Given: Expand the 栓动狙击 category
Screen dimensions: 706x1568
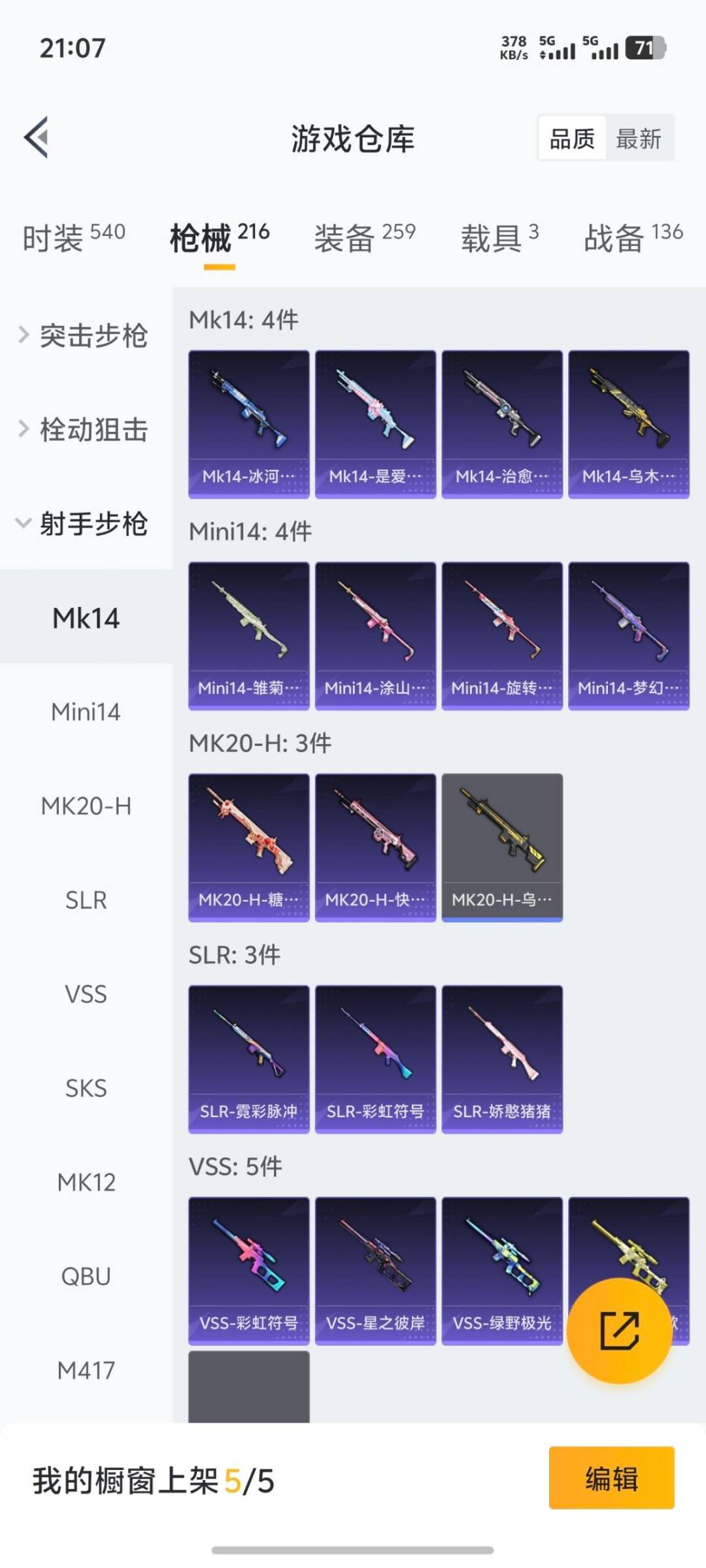Looking at the screenshot, I should click(85, 430).
